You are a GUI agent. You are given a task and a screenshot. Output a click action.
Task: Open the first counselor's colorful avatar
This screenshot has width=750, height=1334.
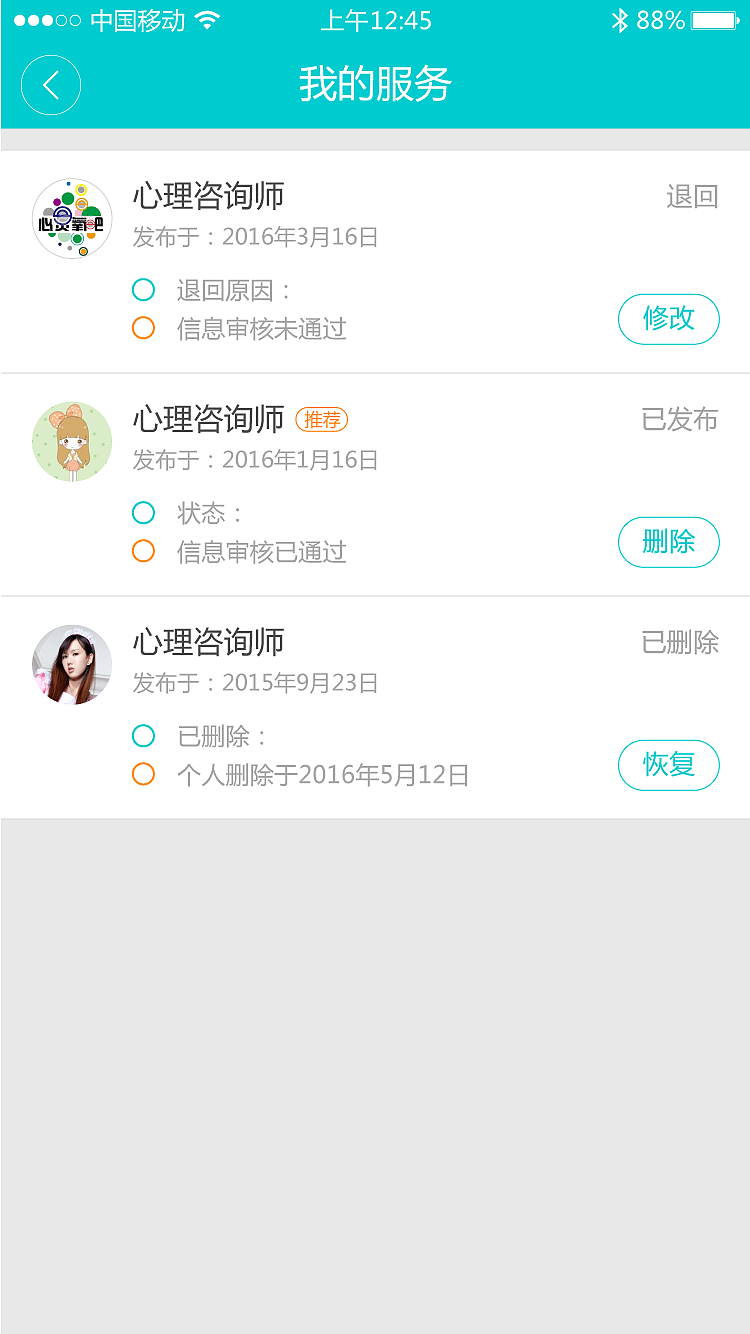(x=71, y=217)
